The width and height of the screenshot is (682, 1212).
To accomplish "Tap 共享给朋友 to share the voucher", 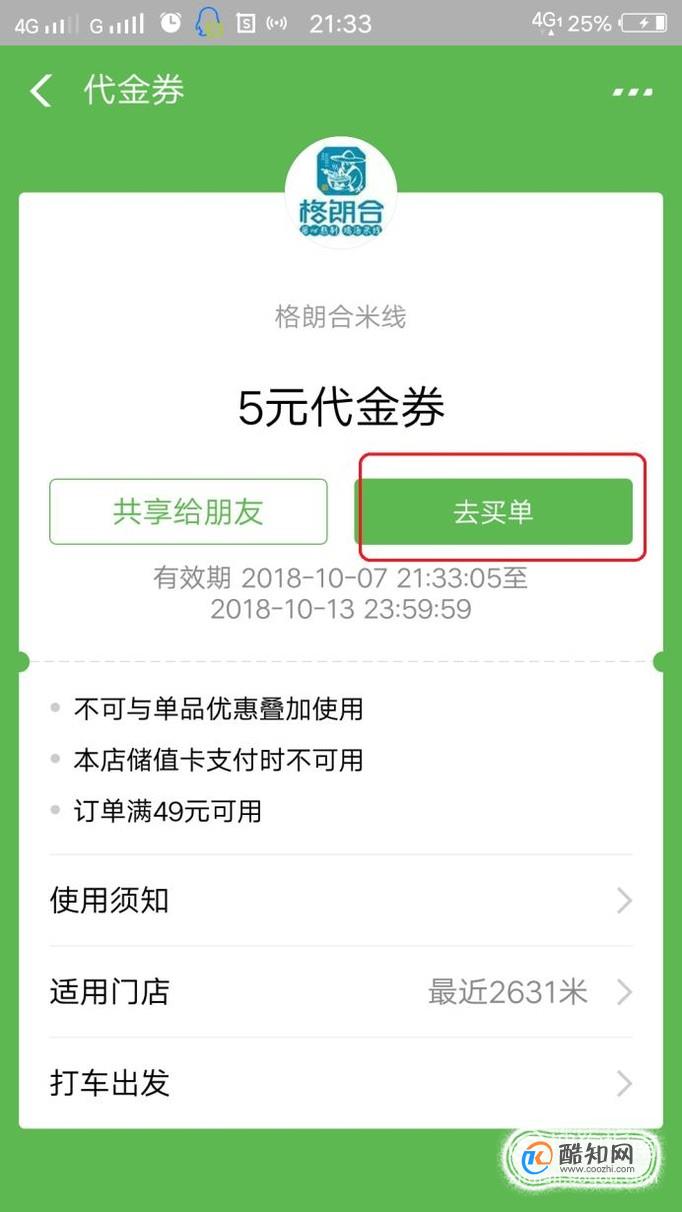I will [x=188, y=512].
